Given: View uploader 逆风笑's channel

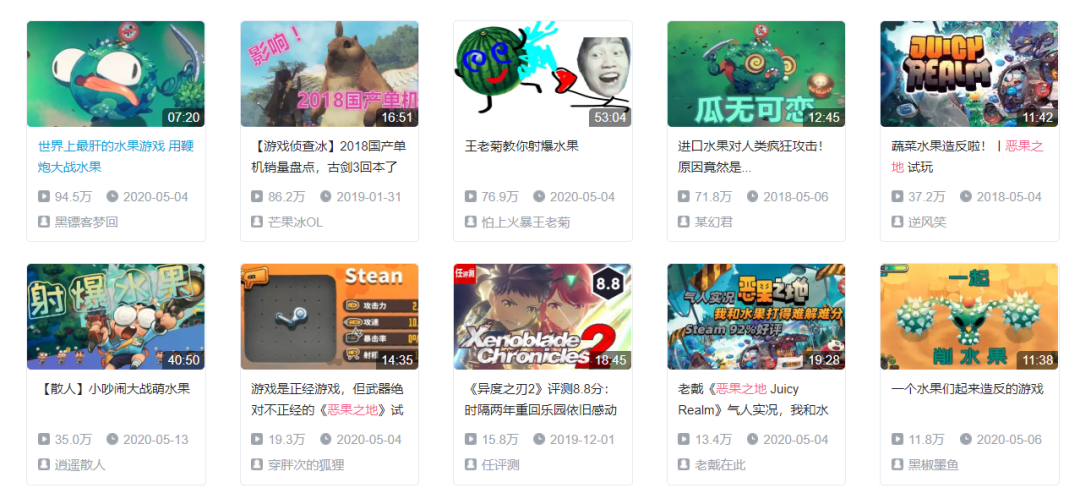Looking at the screenshot, I should click(926, 222).
